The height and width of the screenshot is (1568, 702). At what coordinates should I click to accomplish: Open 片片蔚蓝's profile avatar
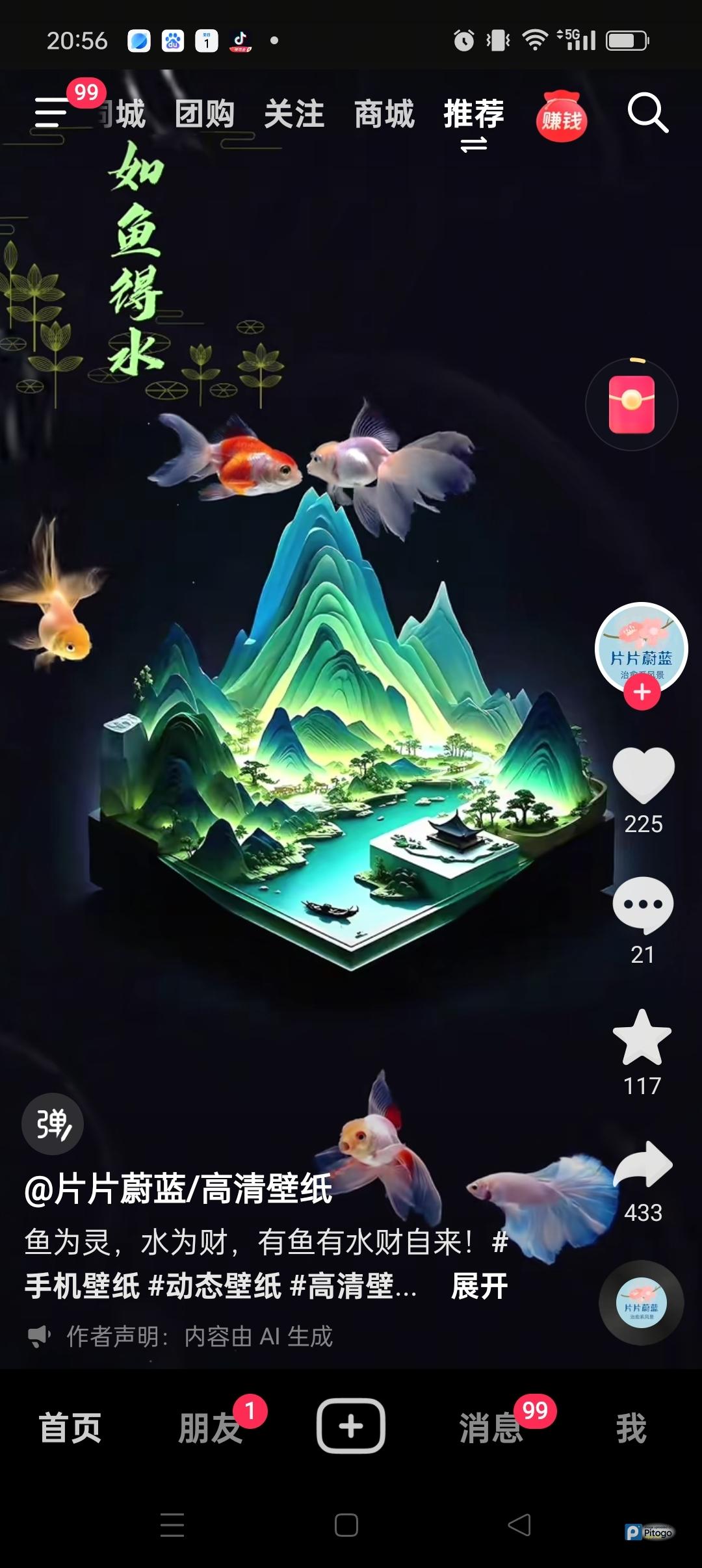coord(642,647)
